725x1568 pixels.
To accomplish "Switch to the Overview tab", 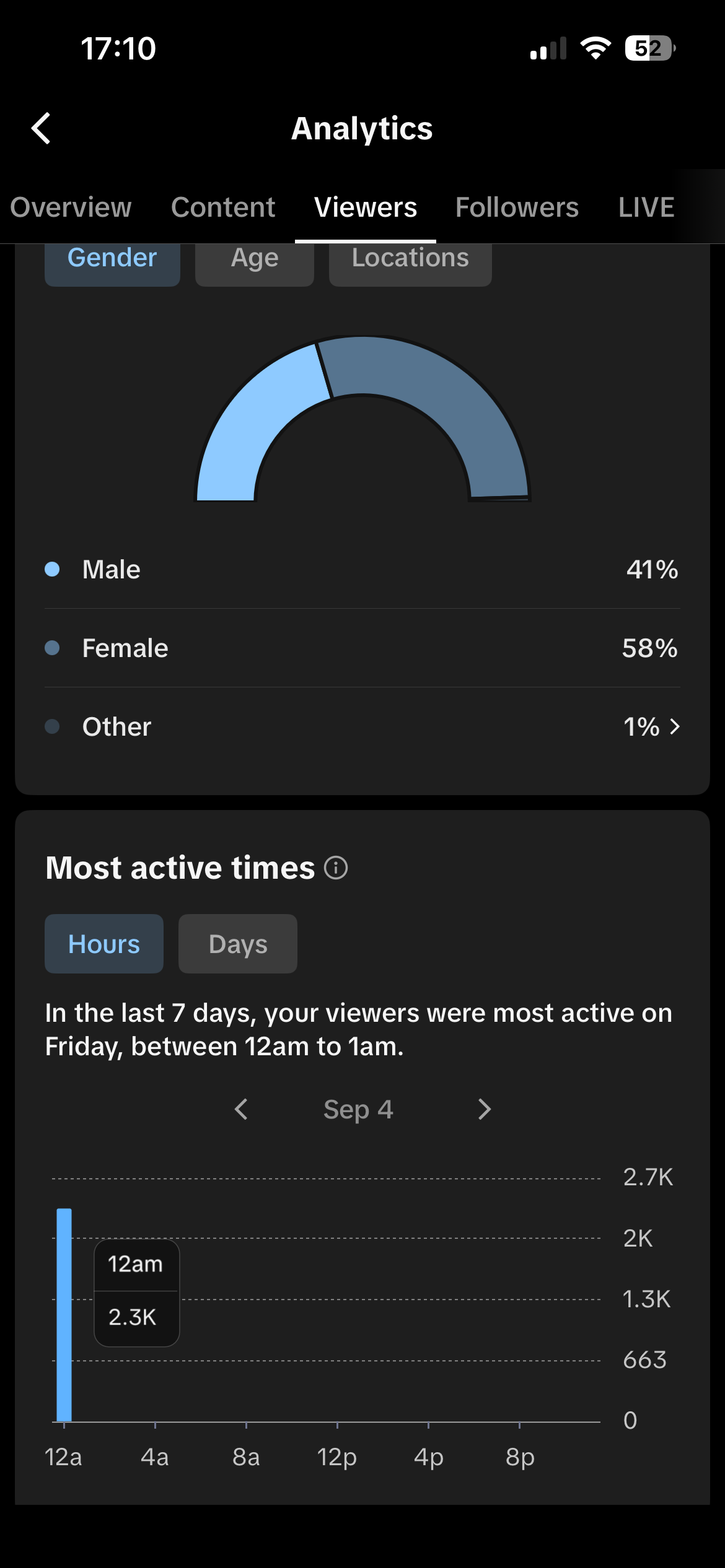I will (71, 207).
